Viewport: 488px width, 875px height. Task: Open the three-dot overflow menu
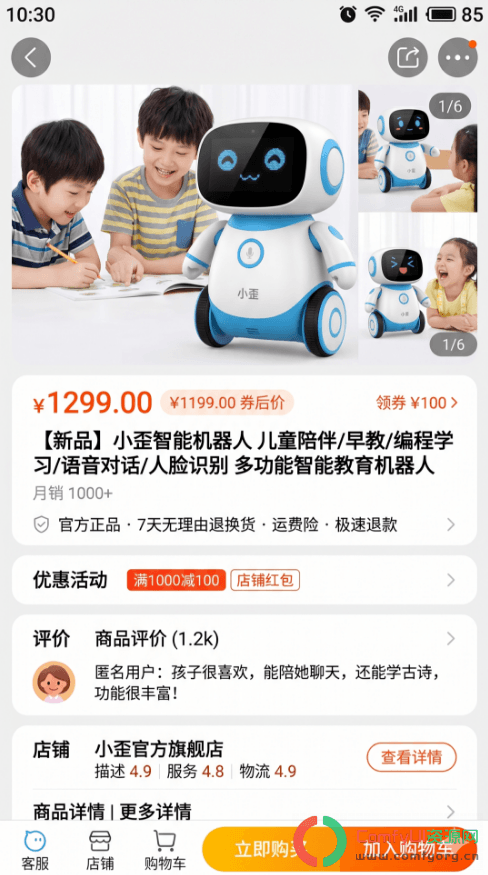457,57
